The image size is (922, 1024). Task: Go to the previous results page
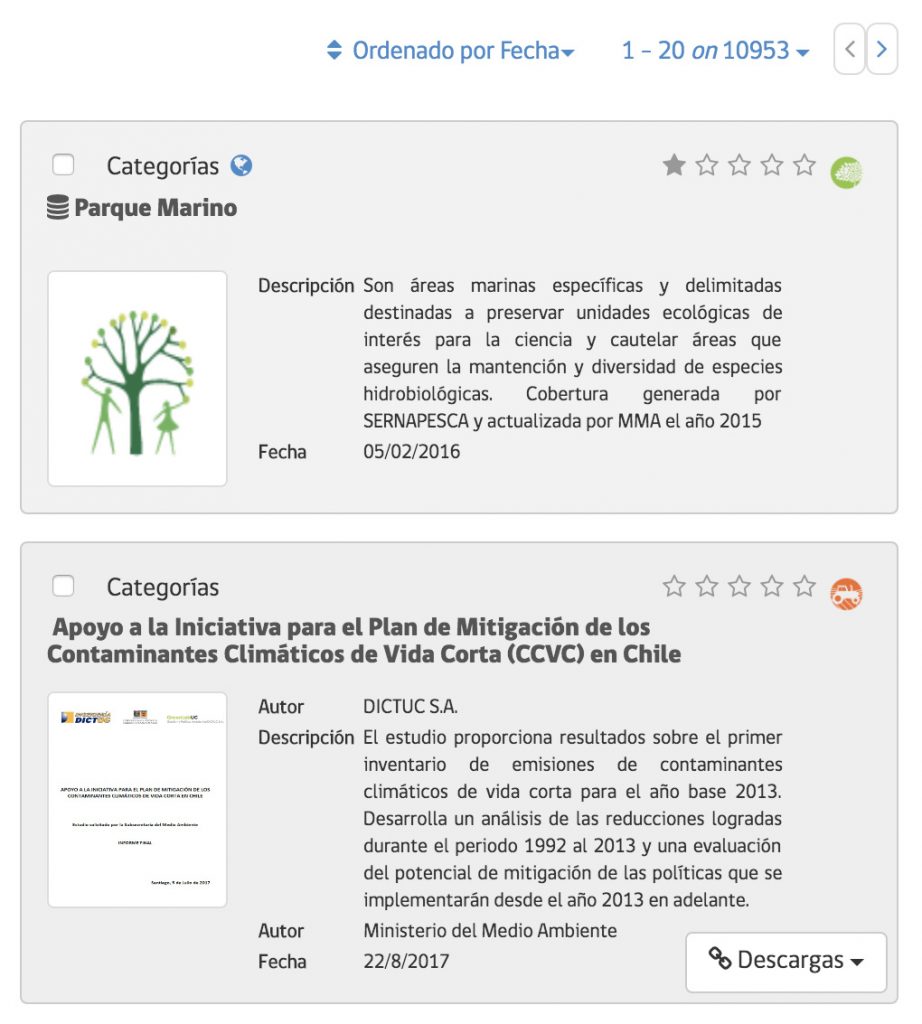(849, 50)
